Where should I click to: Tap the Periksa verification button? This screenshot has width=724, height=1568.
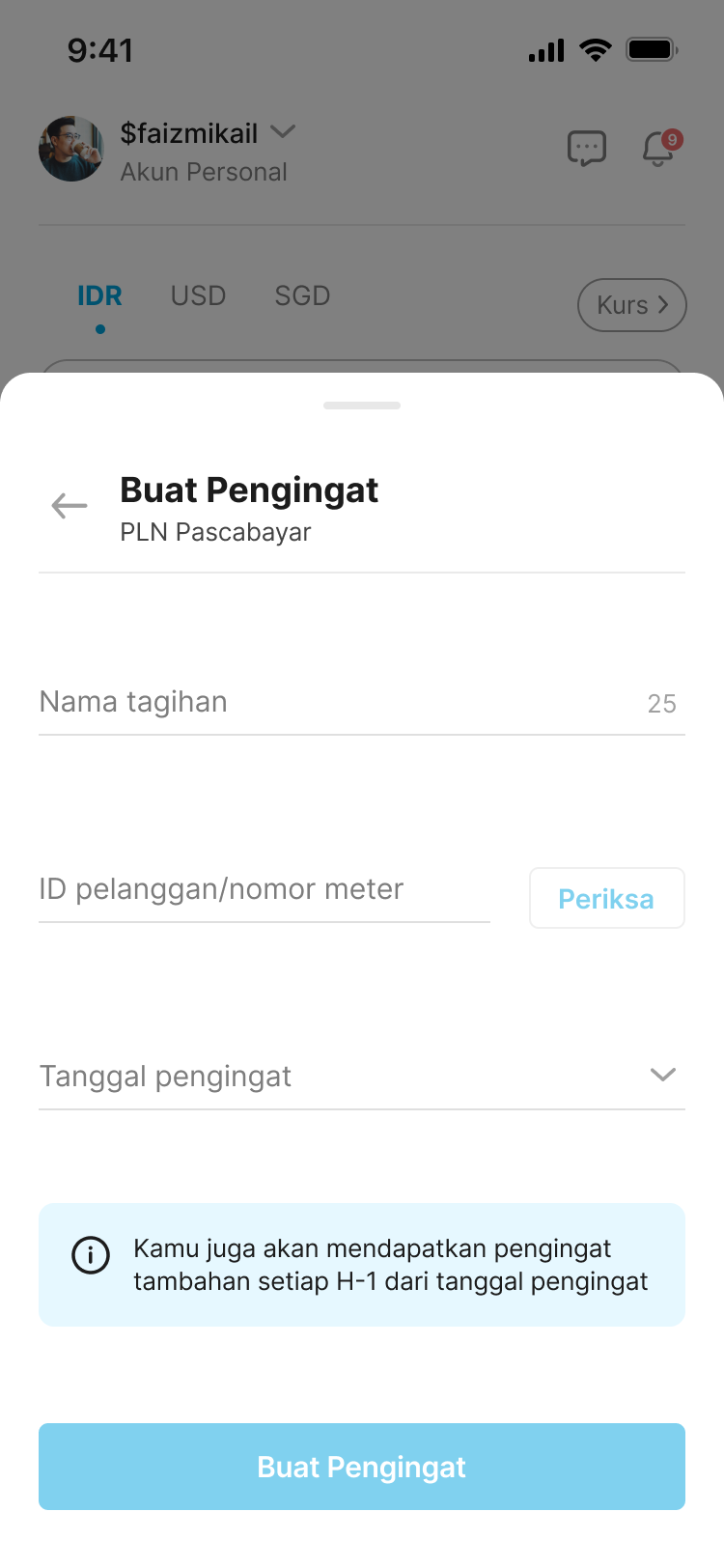tap(606, 898)
